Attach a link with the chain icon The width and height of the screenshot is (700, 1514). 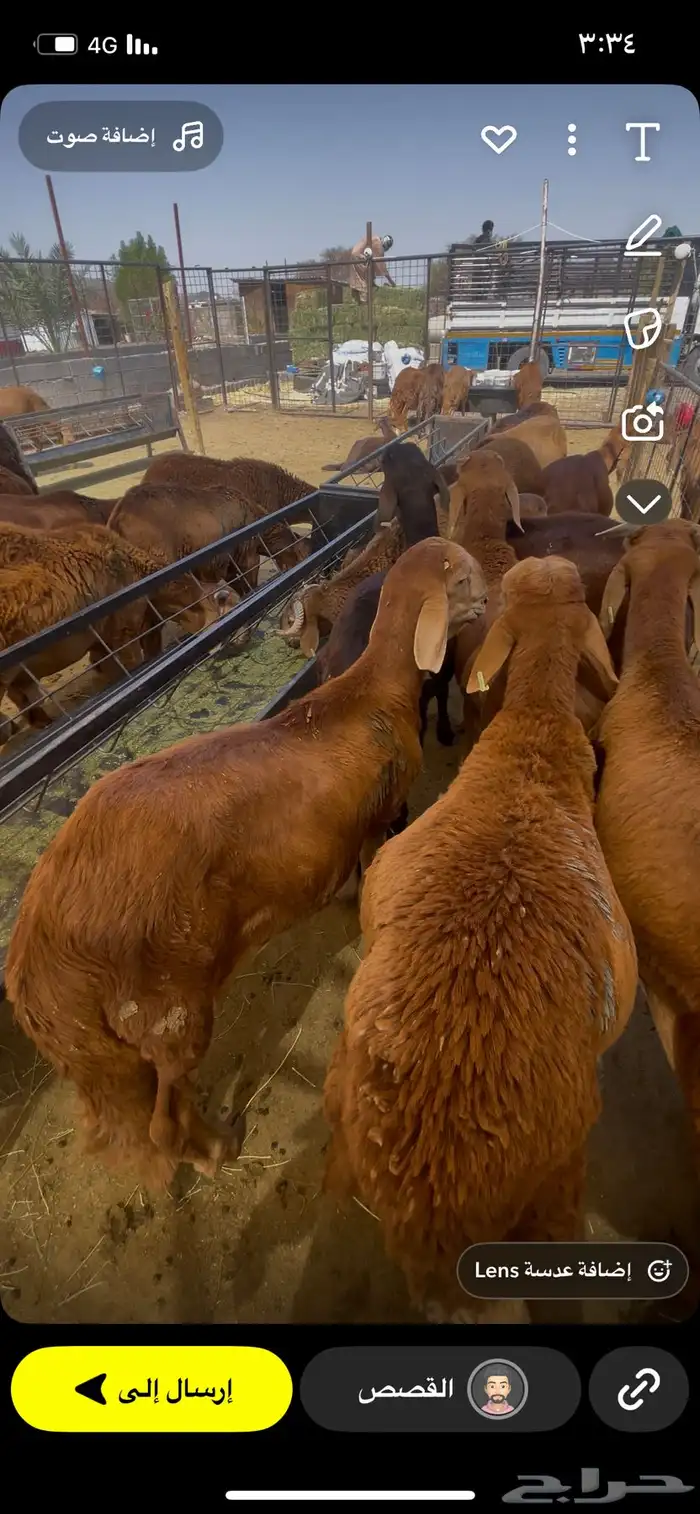[638, 1388]
